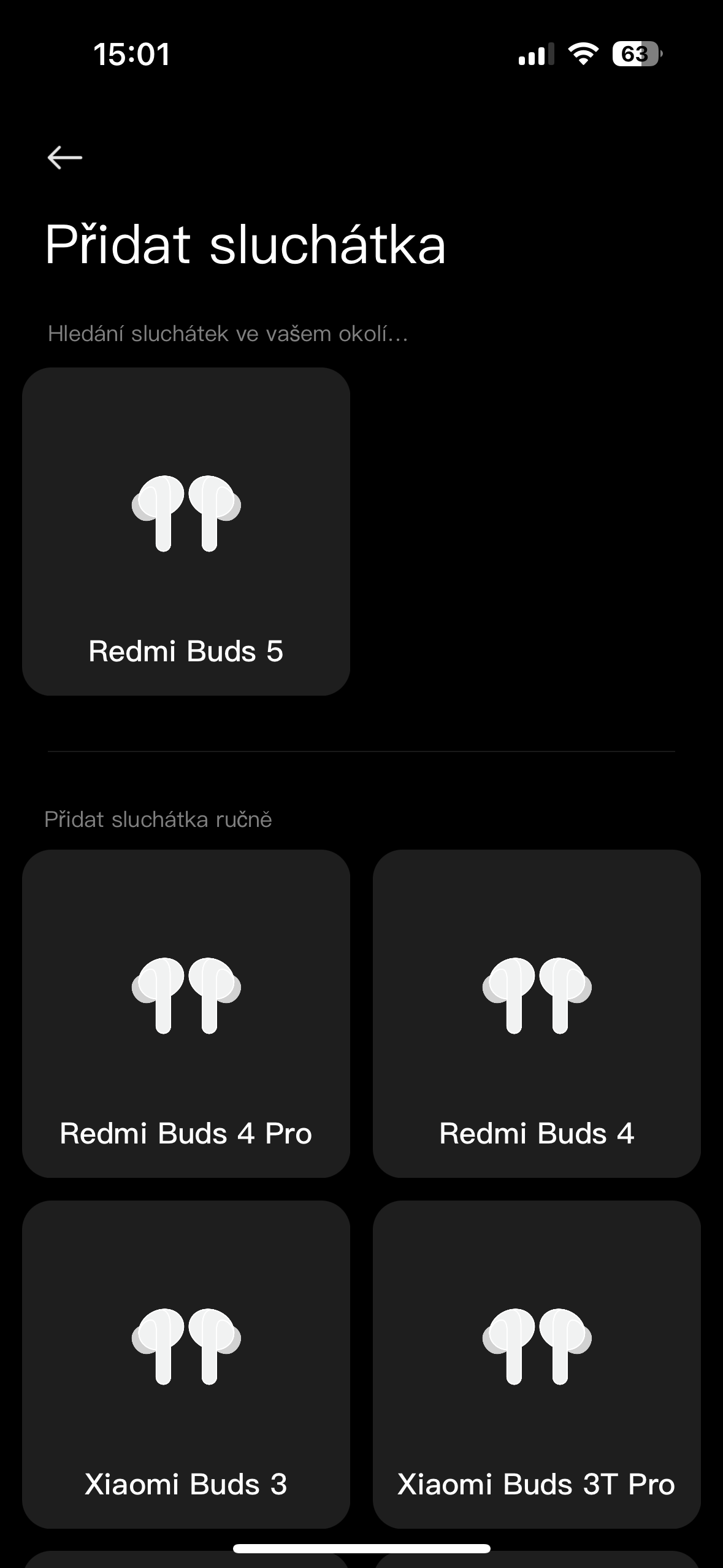Click the Přidat sluchátka screen title
This screenshot has height=1568, width=723.
pos(245,245)
